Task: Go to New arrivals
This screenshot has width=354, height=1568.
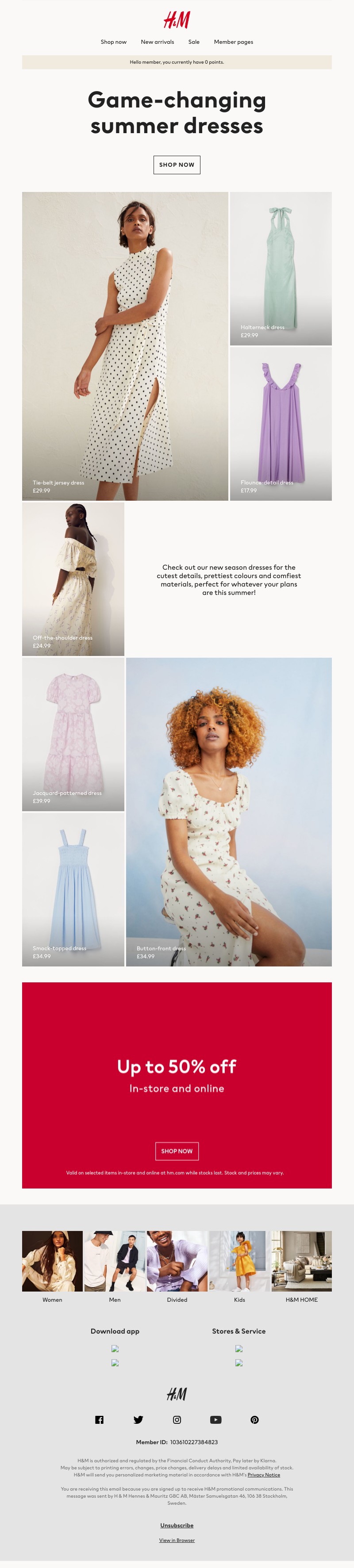Action: [x=157, y=42]
